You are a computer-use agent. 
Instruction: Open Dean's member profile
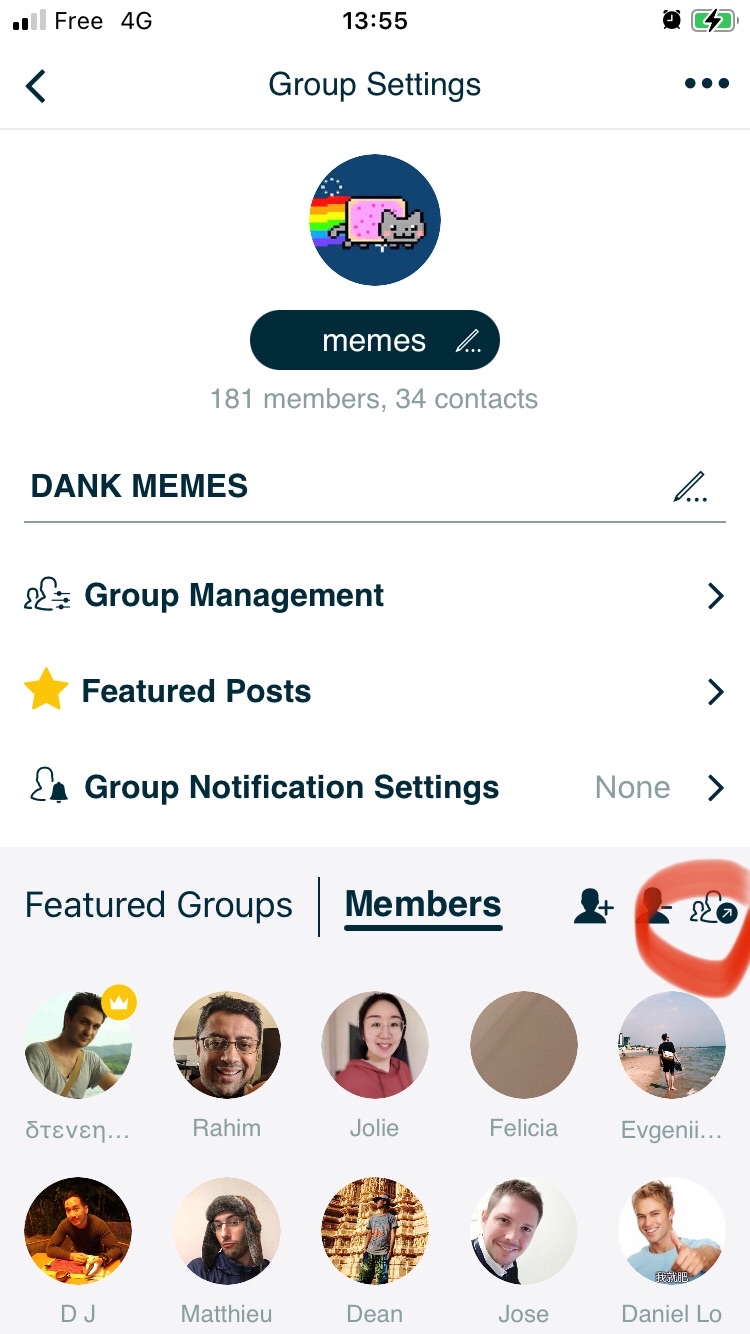click(375, 1231)
